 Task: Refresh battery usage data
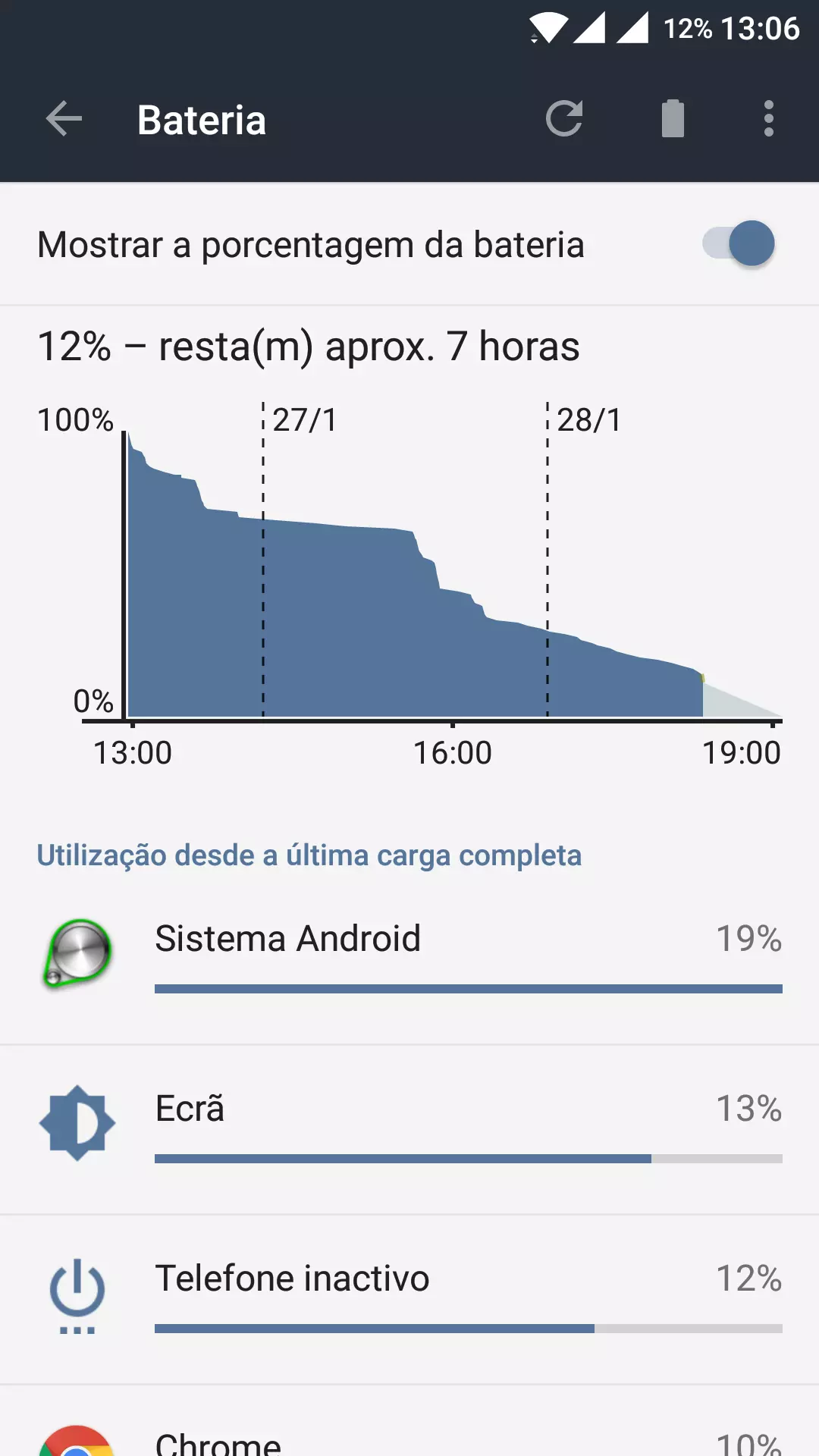[x=564, y=119]
